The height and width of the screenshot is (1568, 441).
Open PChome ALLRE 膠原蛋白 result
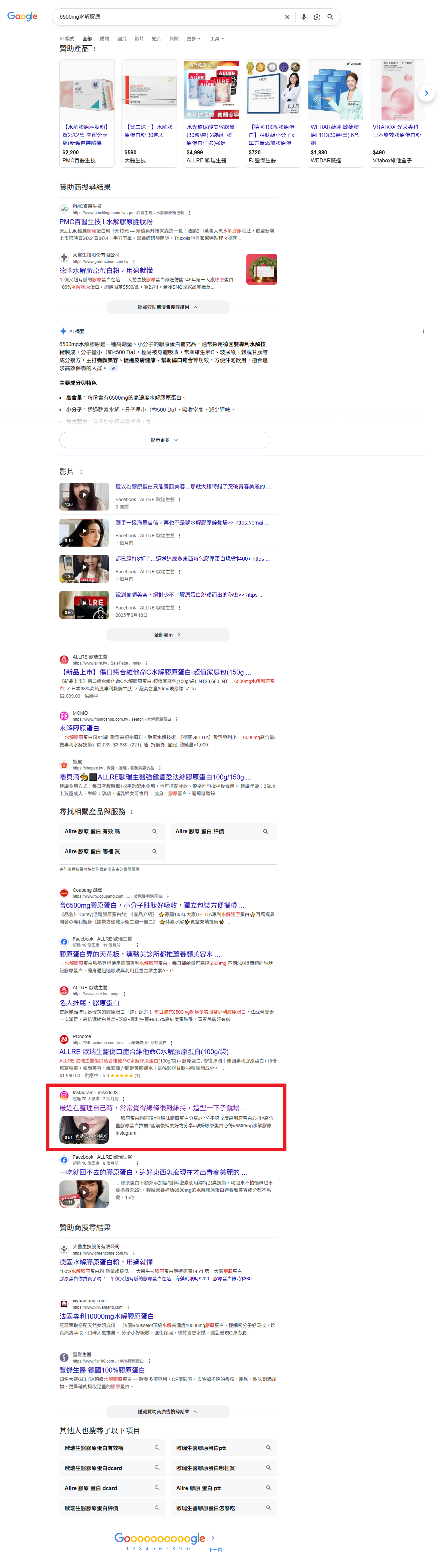tap(144, 1052)
